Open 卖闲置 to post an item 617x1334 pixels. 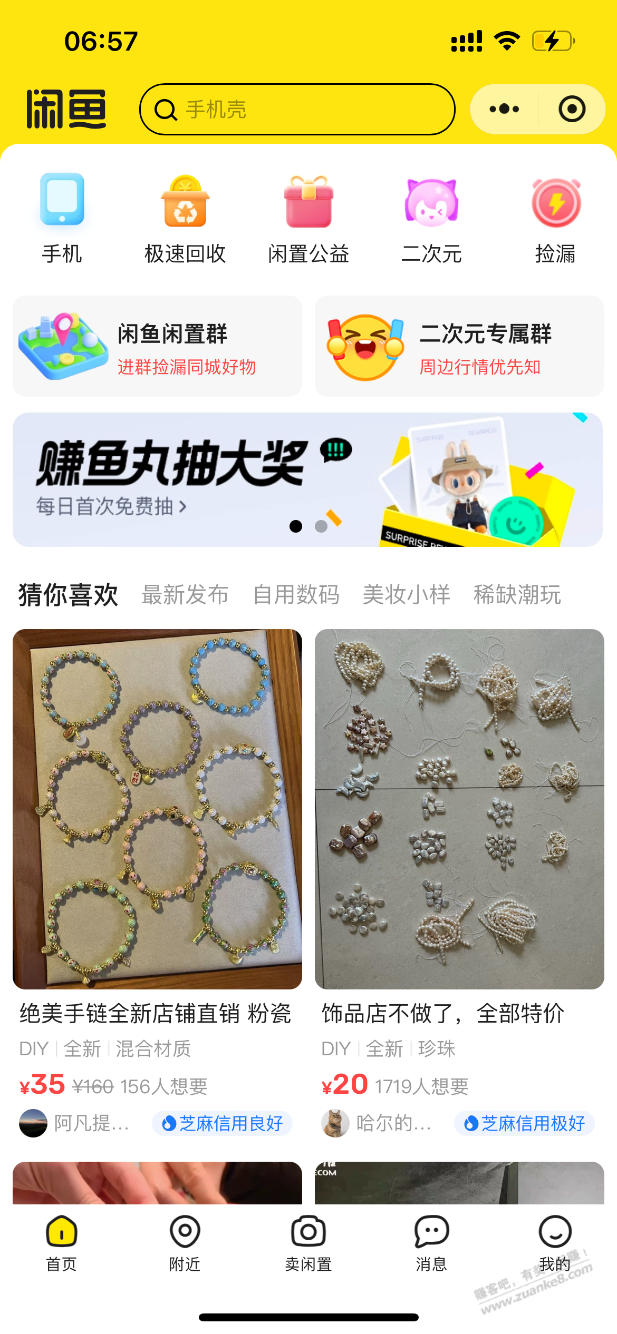click(308, 1243)
